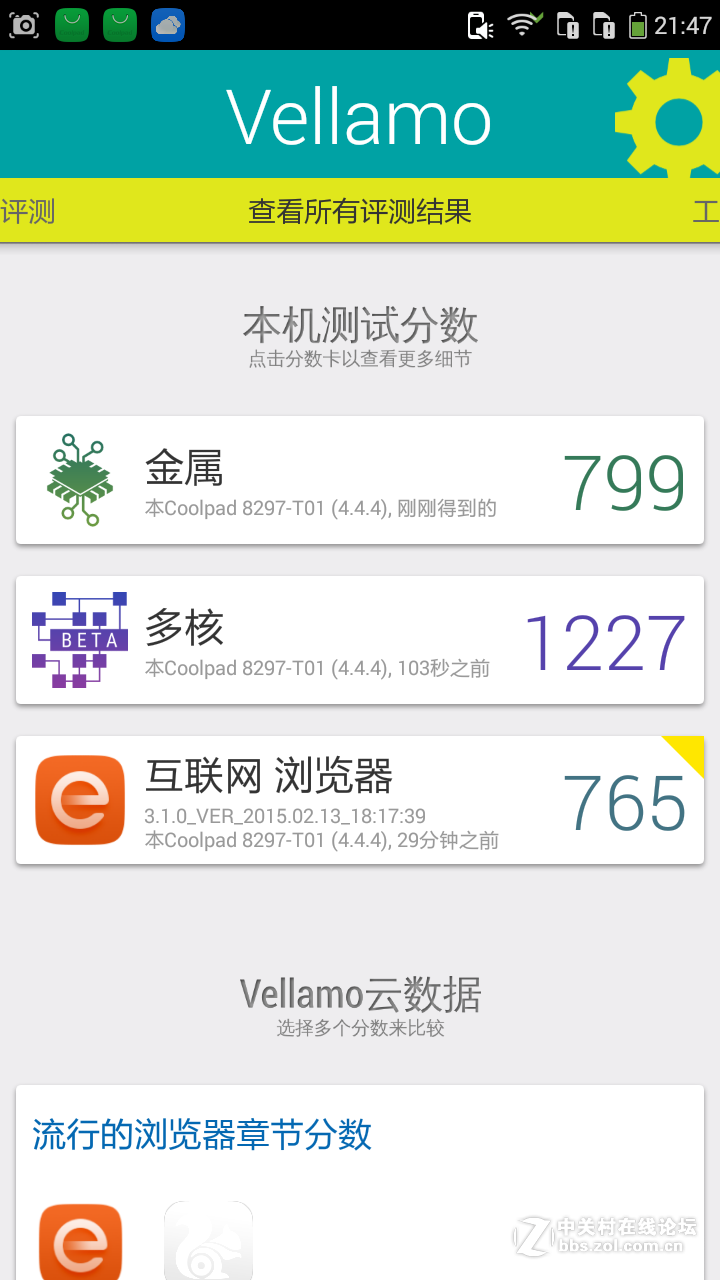This screenshot has width=720, height=1280.
Task: Select the 查看所有评测结果 tab
Action: 360,212
